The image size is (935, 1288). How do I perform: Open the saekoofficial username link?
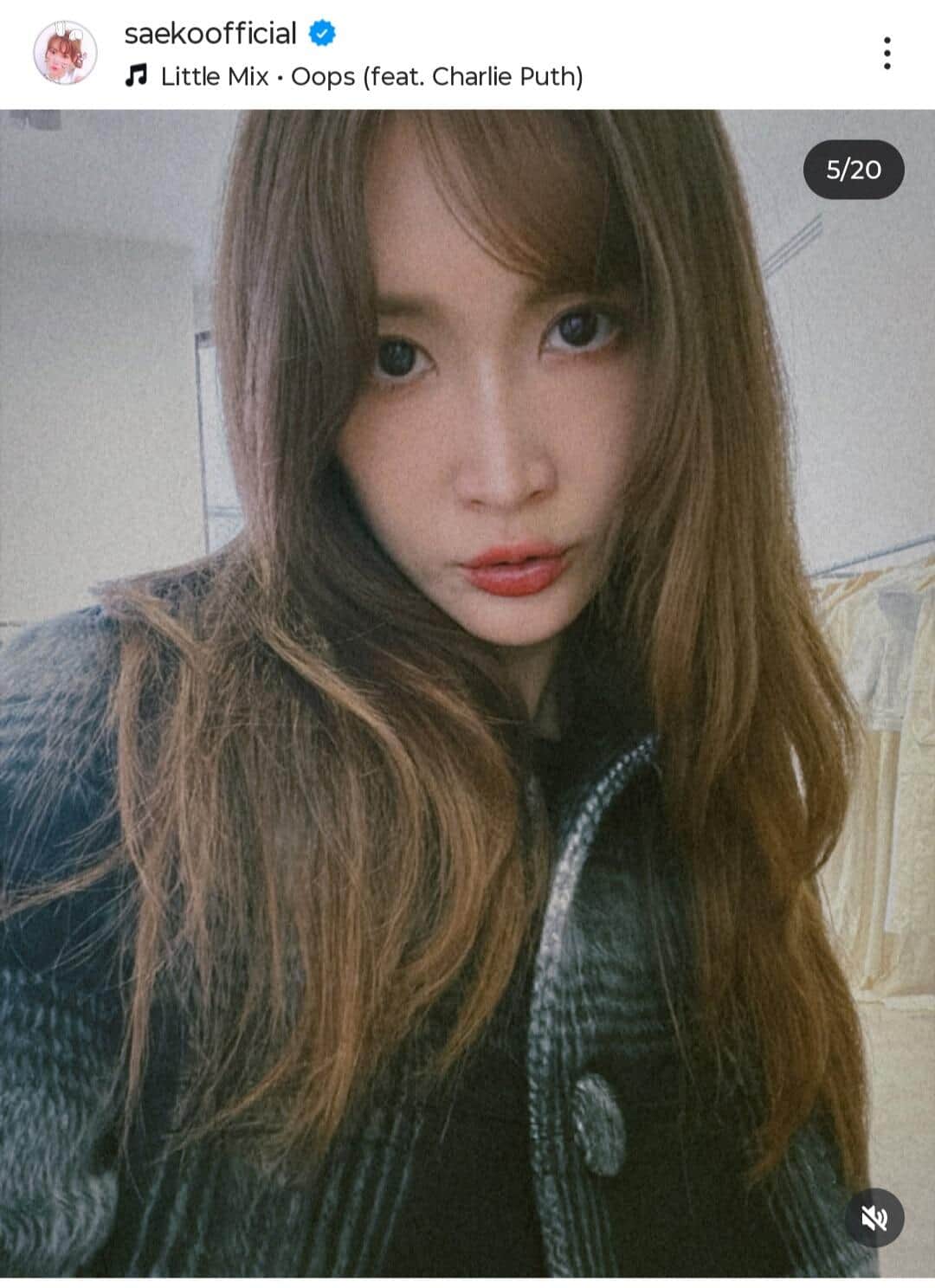[210, 34]
